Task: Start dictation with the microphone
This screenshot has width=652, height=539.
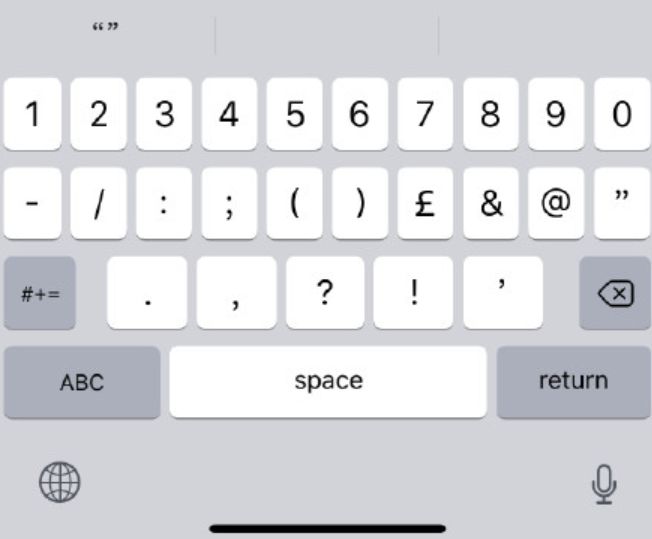Action: (x=603, y=484)
